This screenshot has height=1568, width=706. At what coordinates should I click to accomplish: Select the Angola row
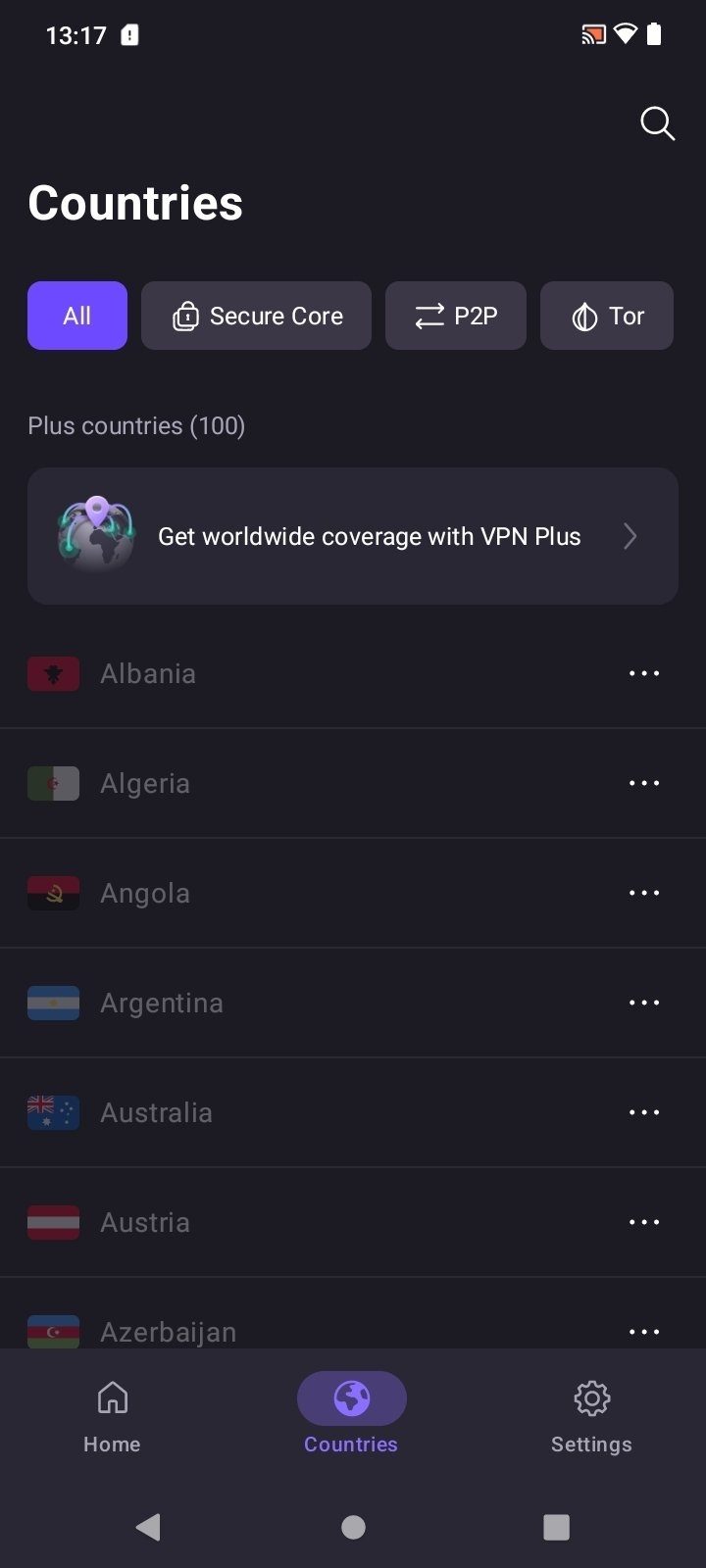point(353,893)
